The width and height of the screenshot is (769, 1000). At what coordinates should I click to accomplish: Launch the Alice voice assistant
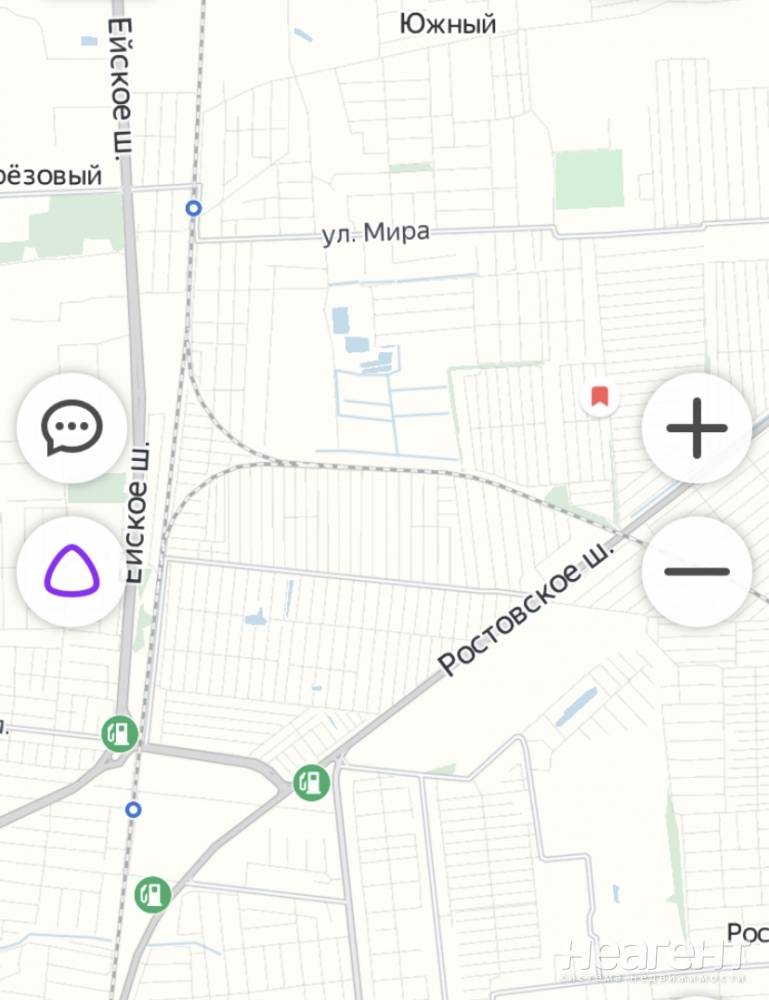point(72,572)
